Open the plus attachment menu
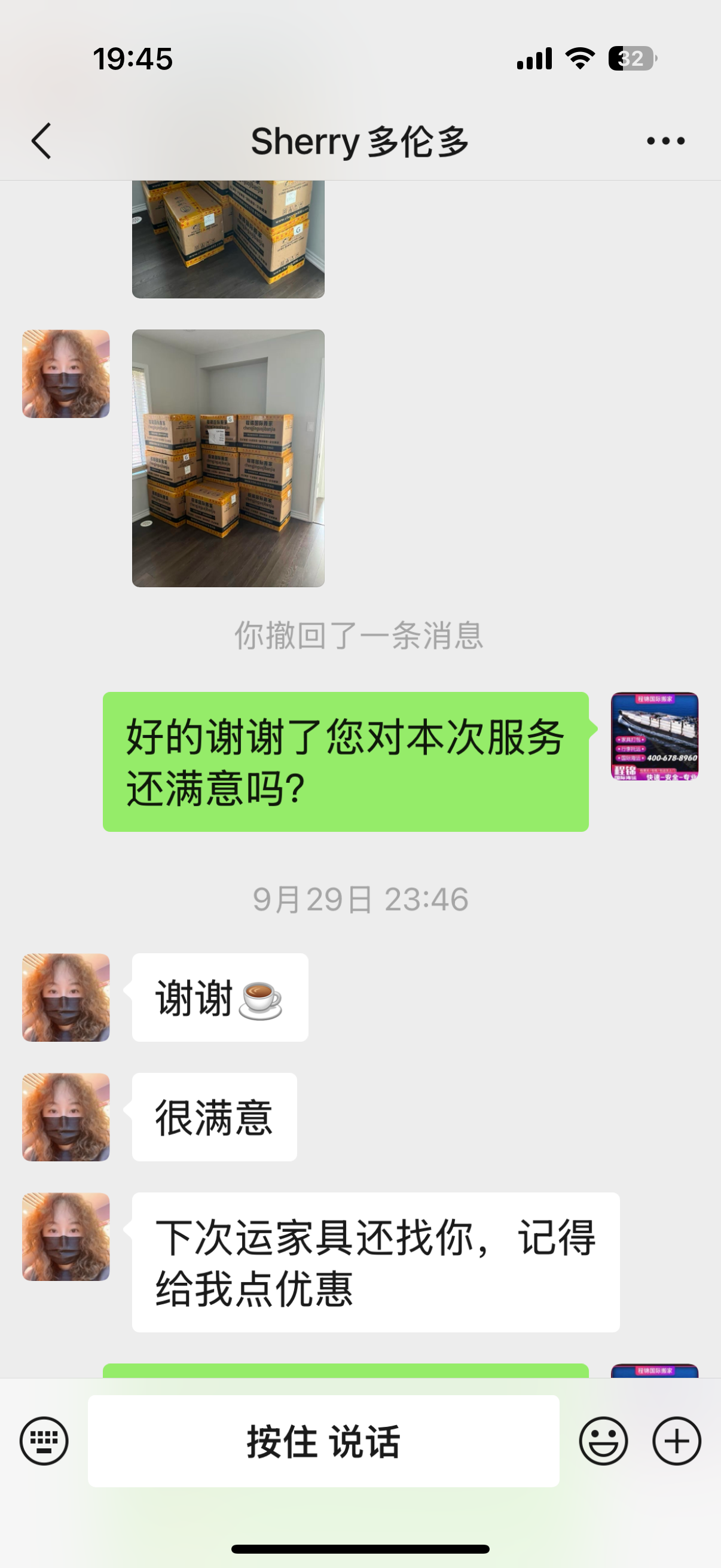 677,1441
